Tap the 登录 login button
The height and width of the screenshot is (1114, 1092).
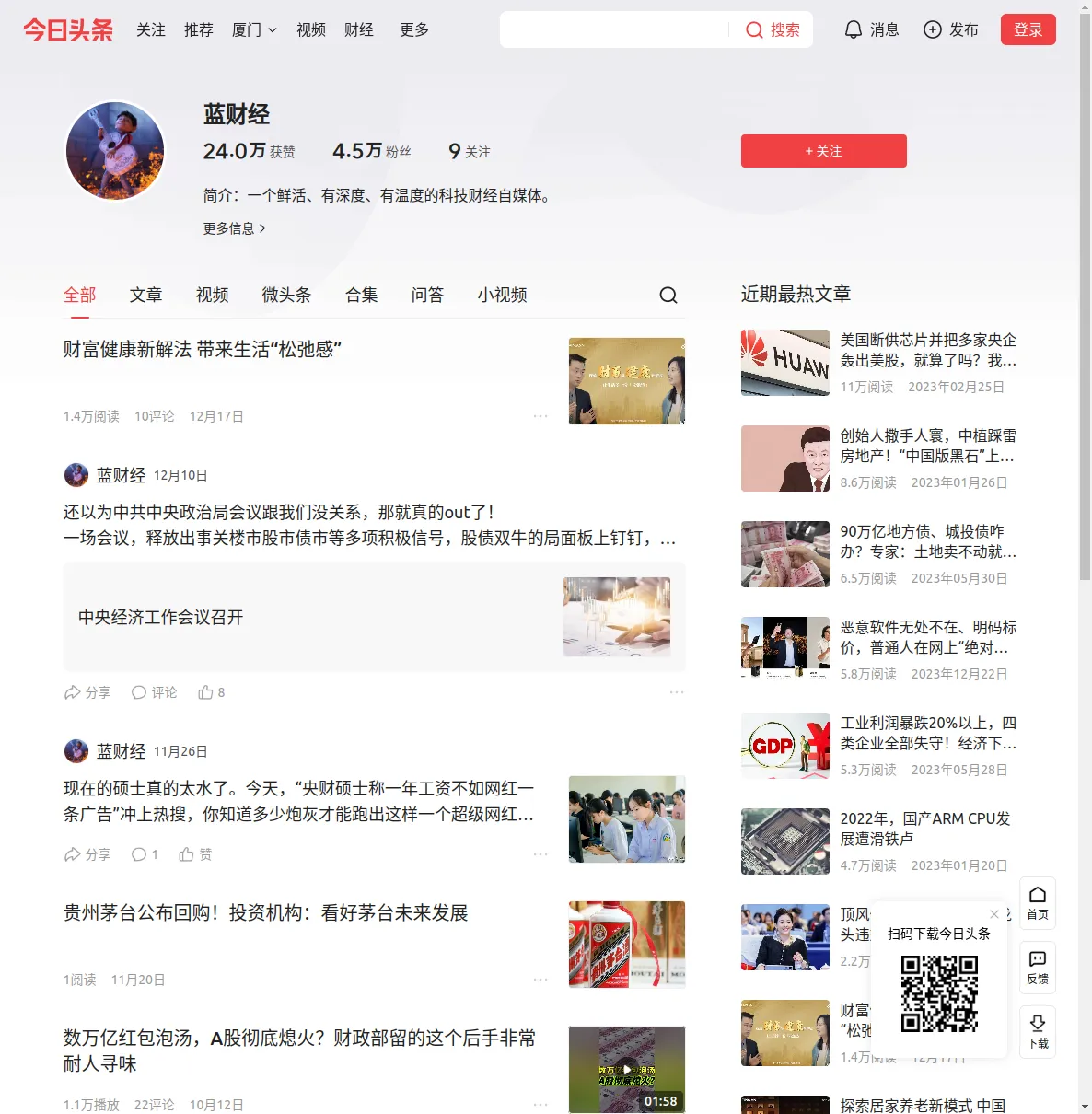(1028, 29)
